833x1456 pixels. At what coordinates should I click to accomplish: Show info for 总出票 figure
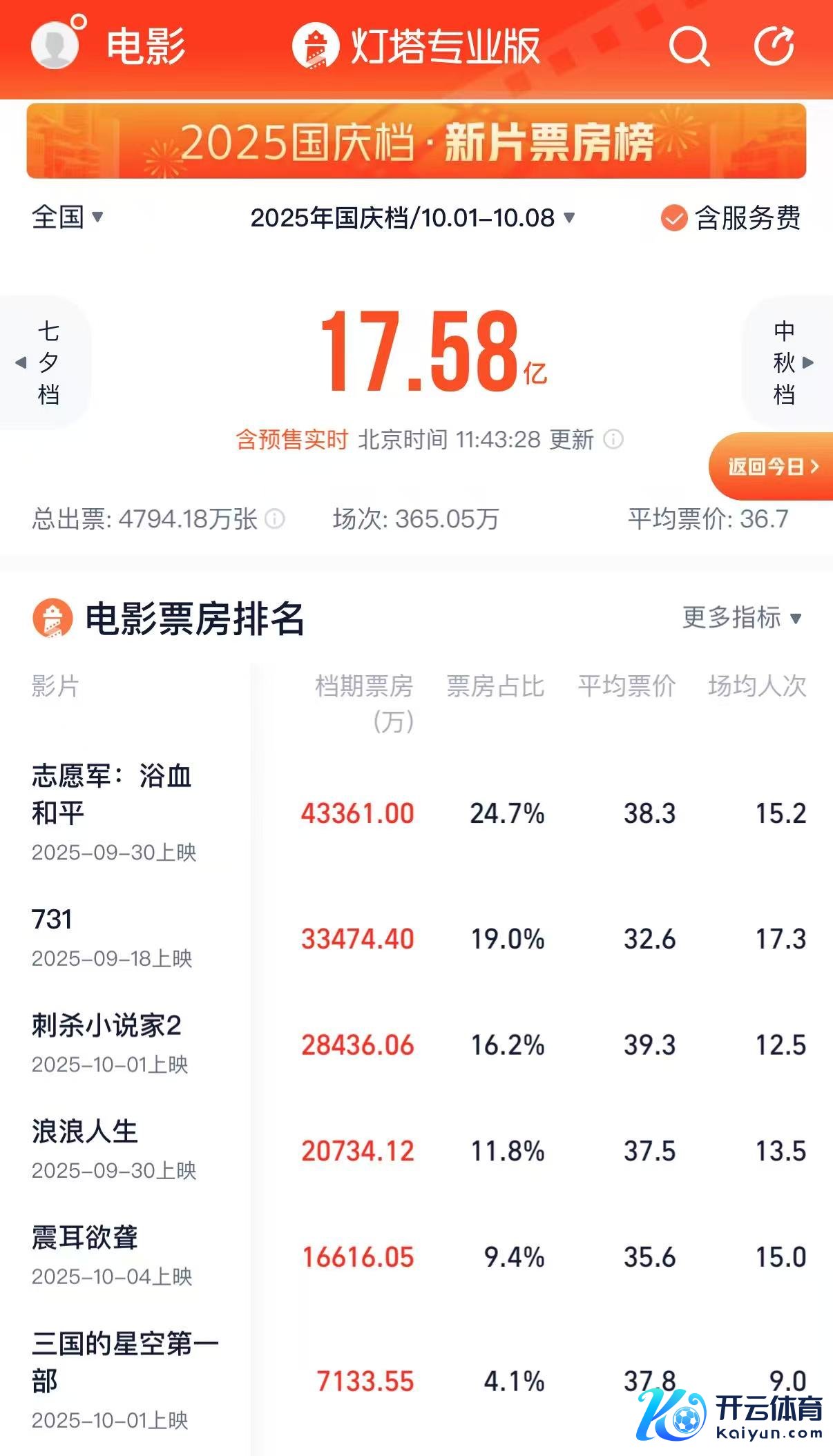(275, 518)
